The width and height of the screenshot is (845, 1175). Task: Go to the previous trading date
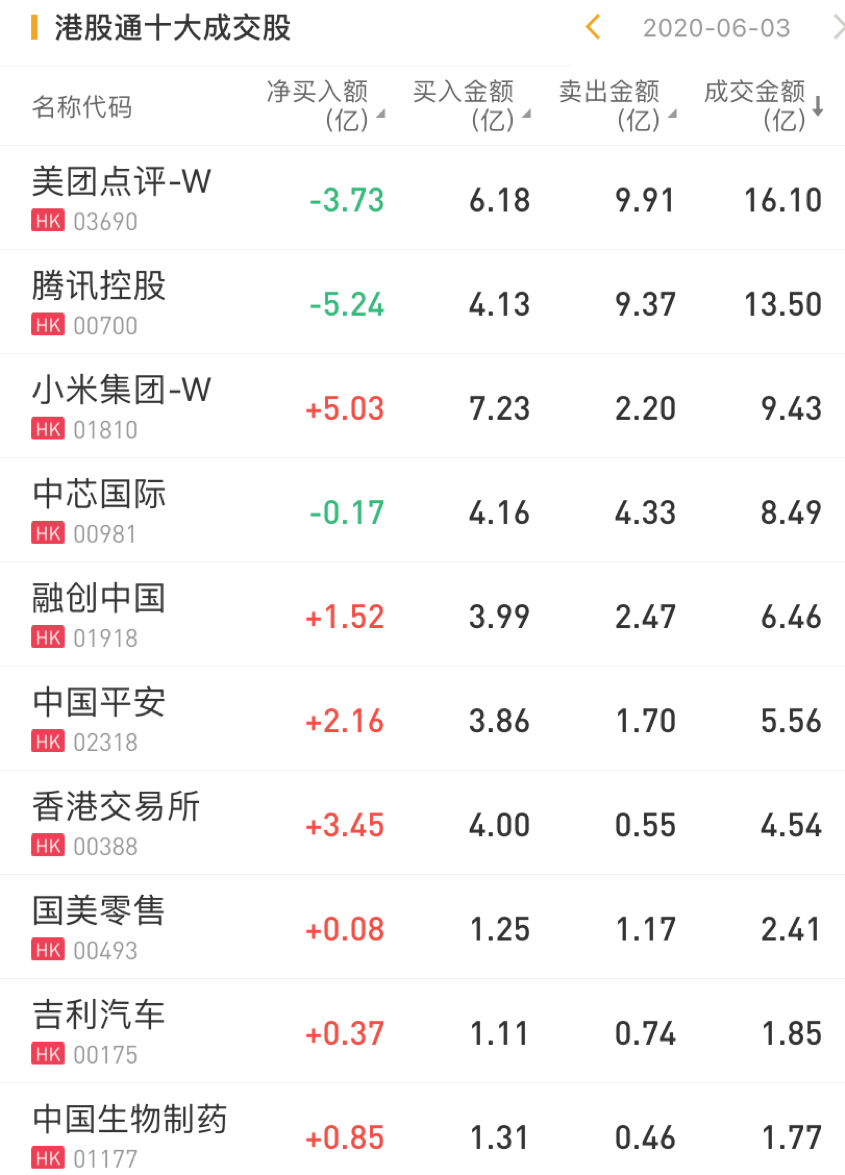click(x=593, y=27)
